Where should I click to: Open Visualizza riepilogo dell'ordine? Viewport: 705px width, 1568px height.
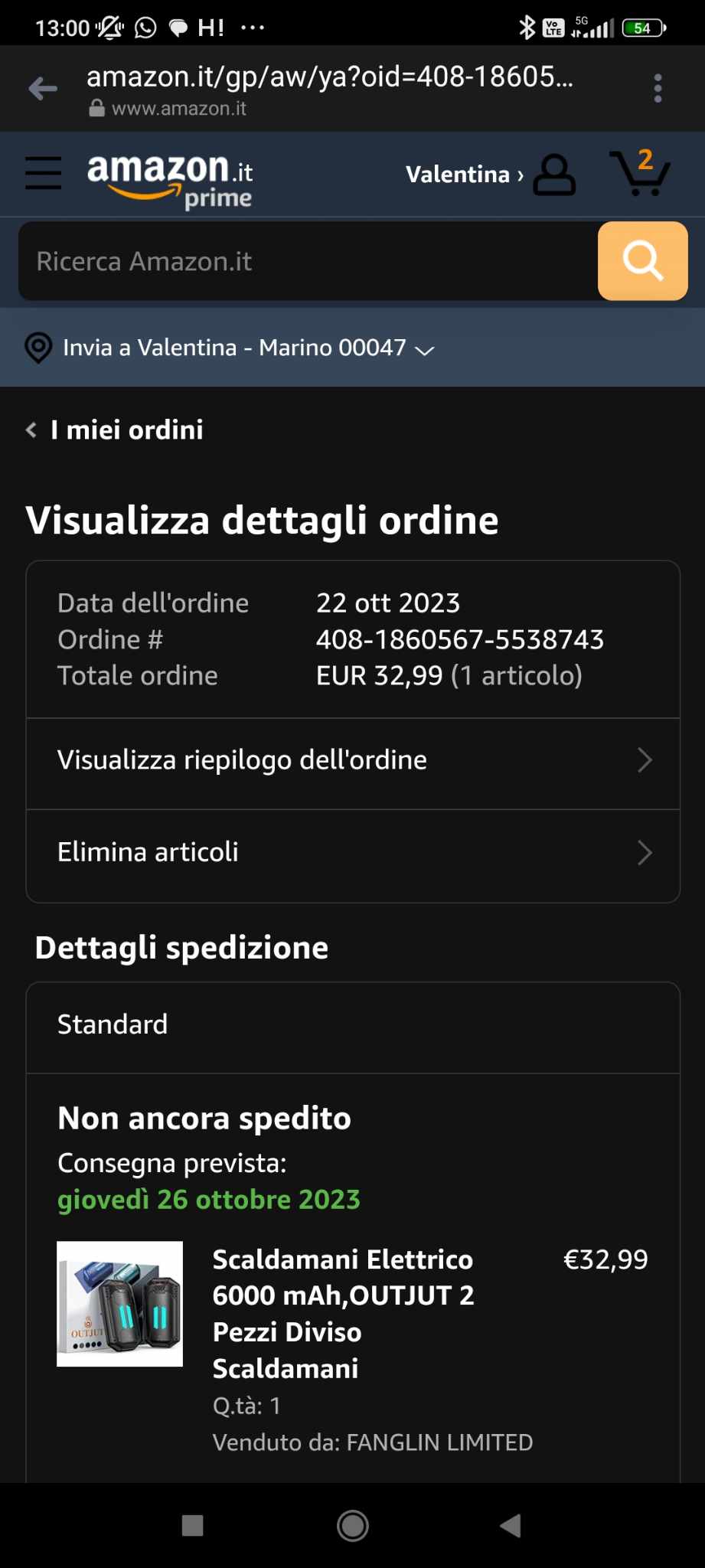(x=353, y=760)
